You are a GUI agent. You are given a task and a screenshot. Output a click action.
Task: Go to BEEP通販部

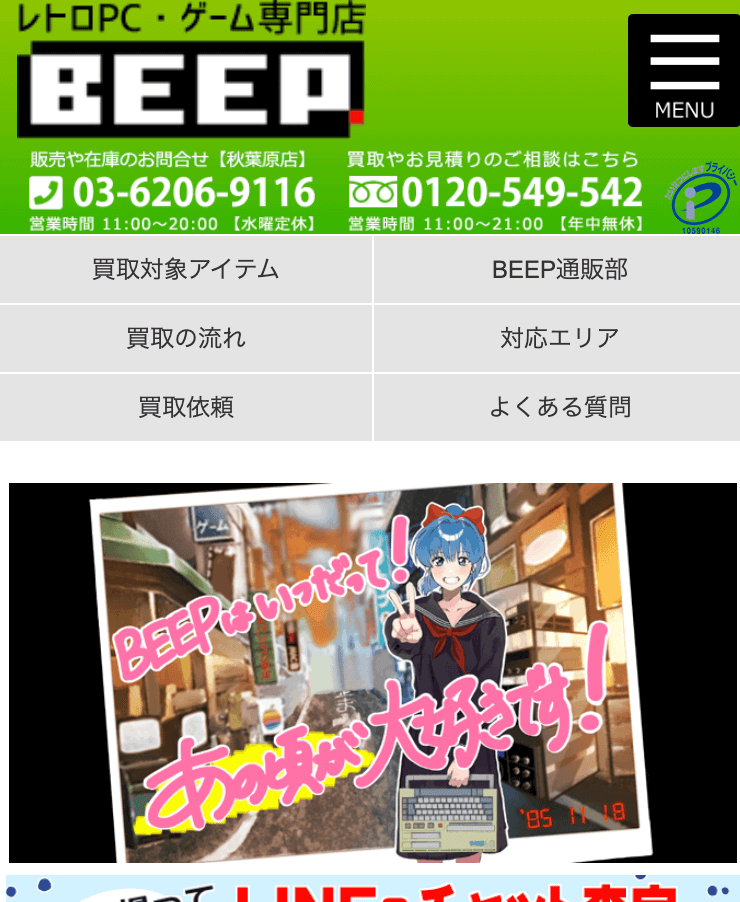click(x=558, y=269)
